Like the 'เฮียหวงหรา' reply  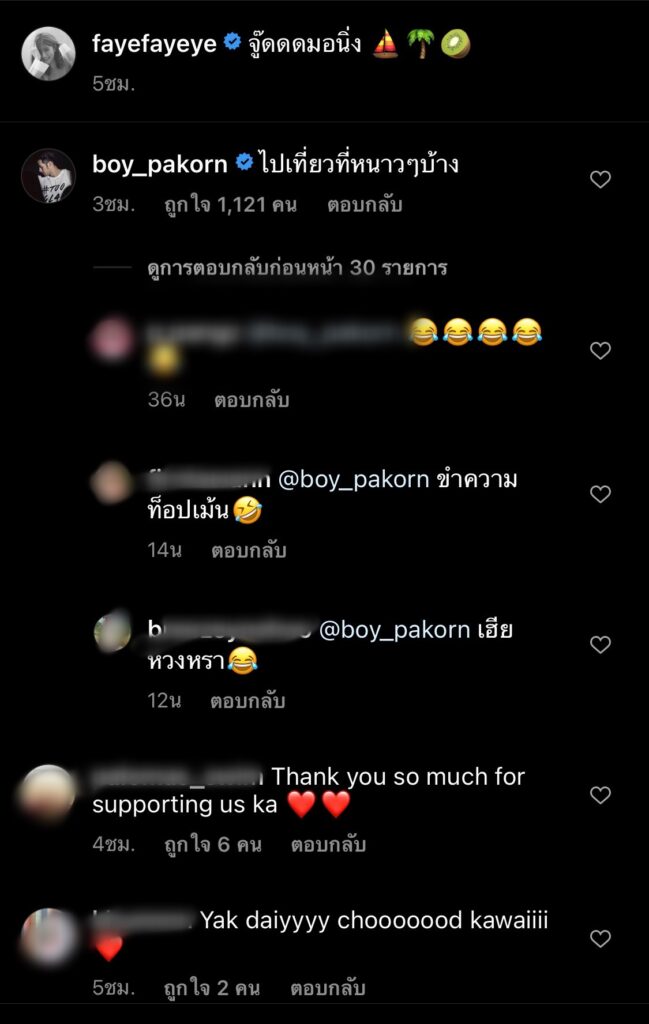(600, 645)
